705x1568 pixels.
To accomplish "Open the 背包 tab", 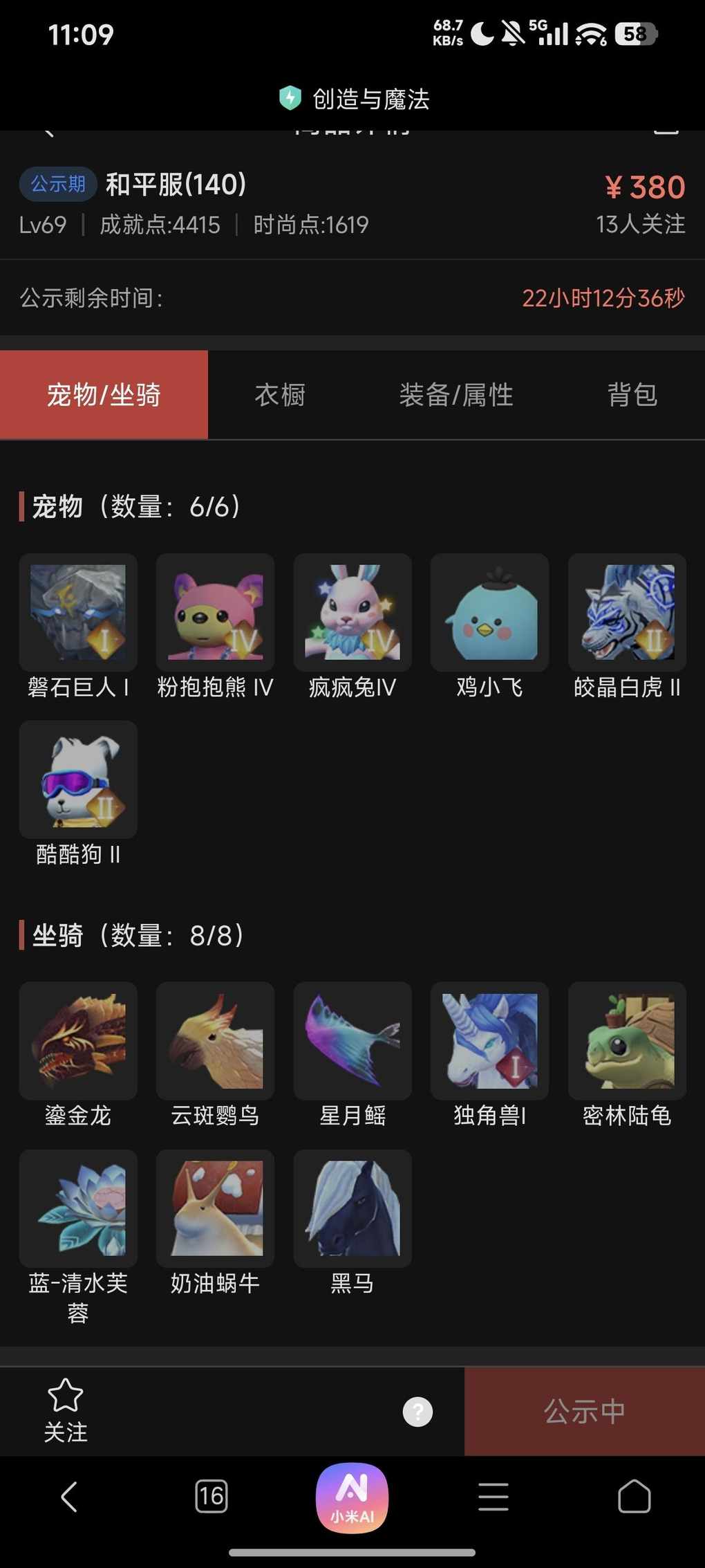I will [632, 395].
